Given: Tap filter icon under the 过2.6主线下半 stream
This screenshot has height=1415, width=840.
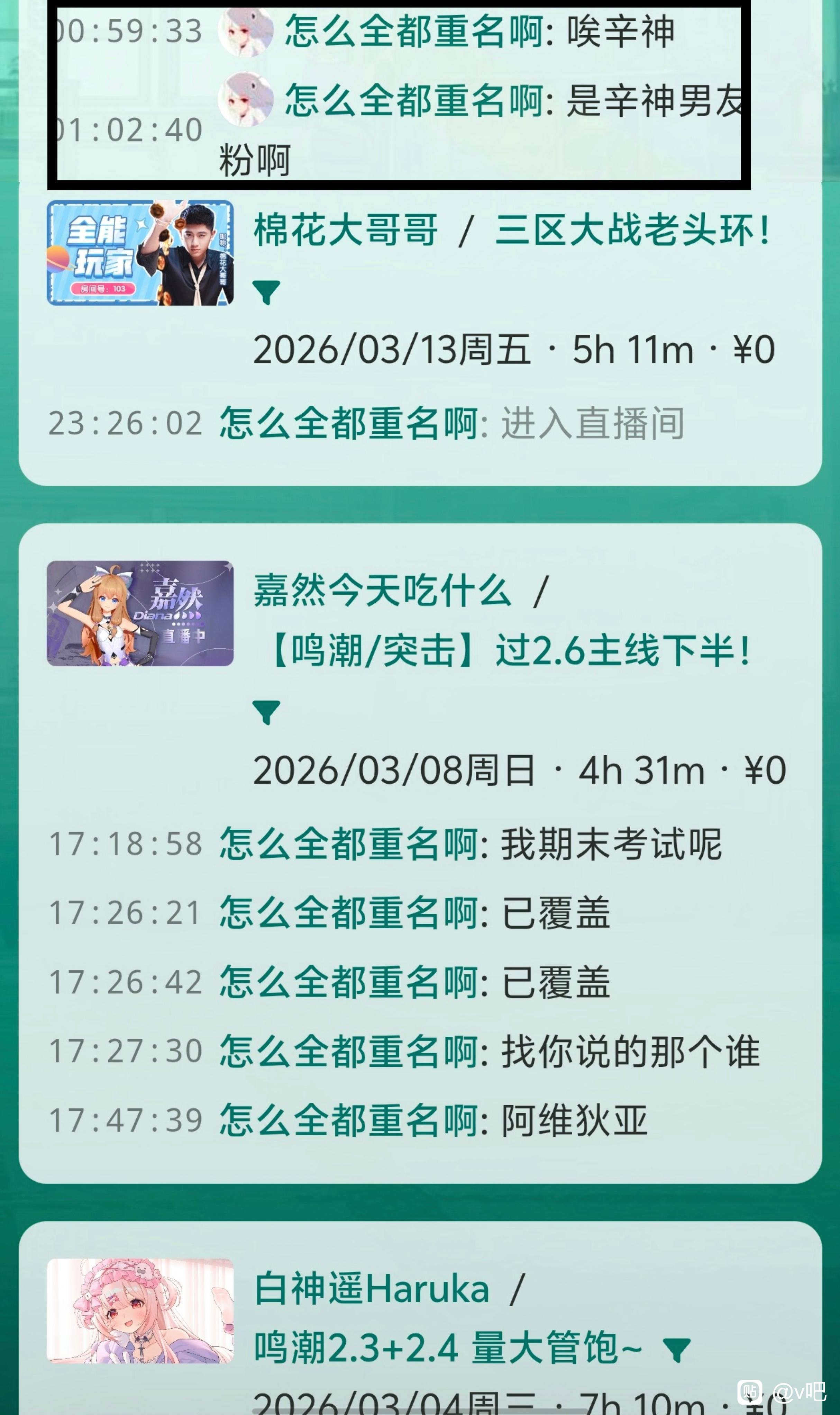Looking at the screenshot, I should tap(265, 712).
